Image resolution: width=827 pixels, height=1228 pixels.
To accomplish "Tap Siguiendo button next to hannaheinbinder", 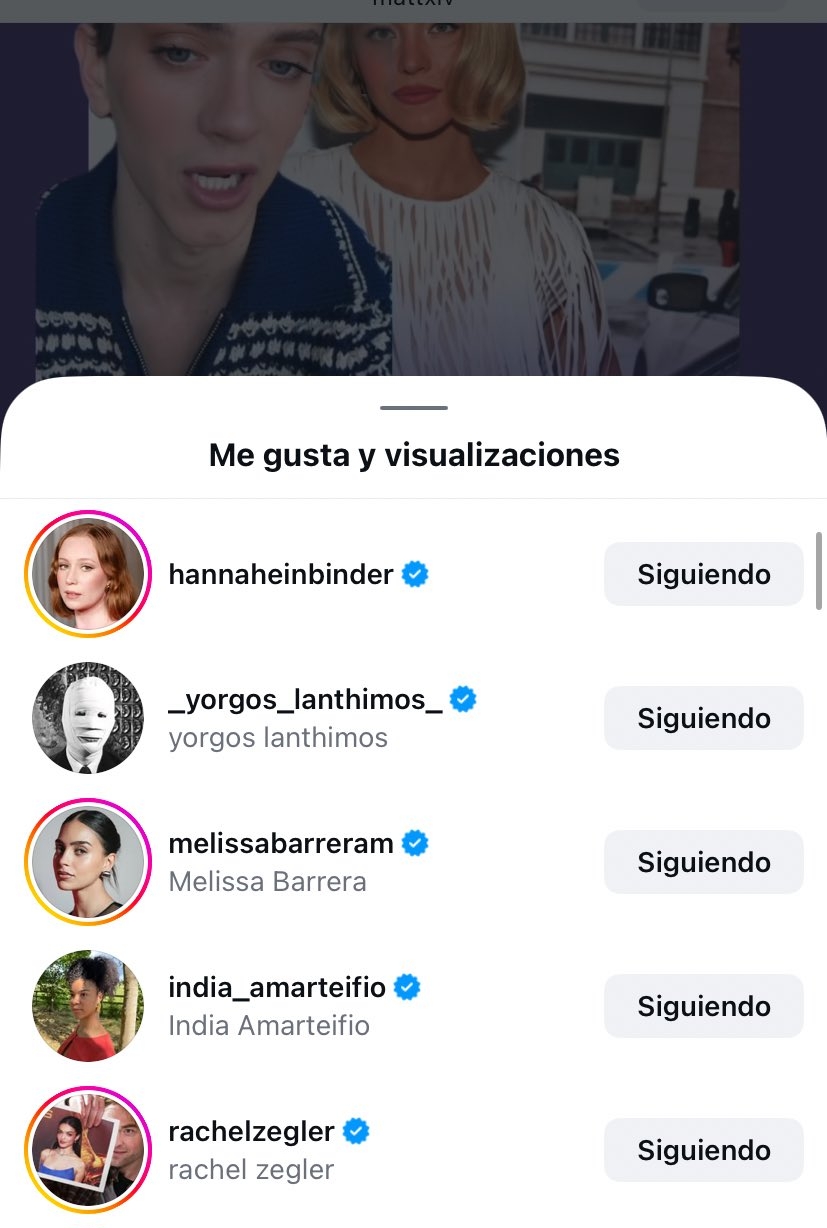I will coord(703,574).
